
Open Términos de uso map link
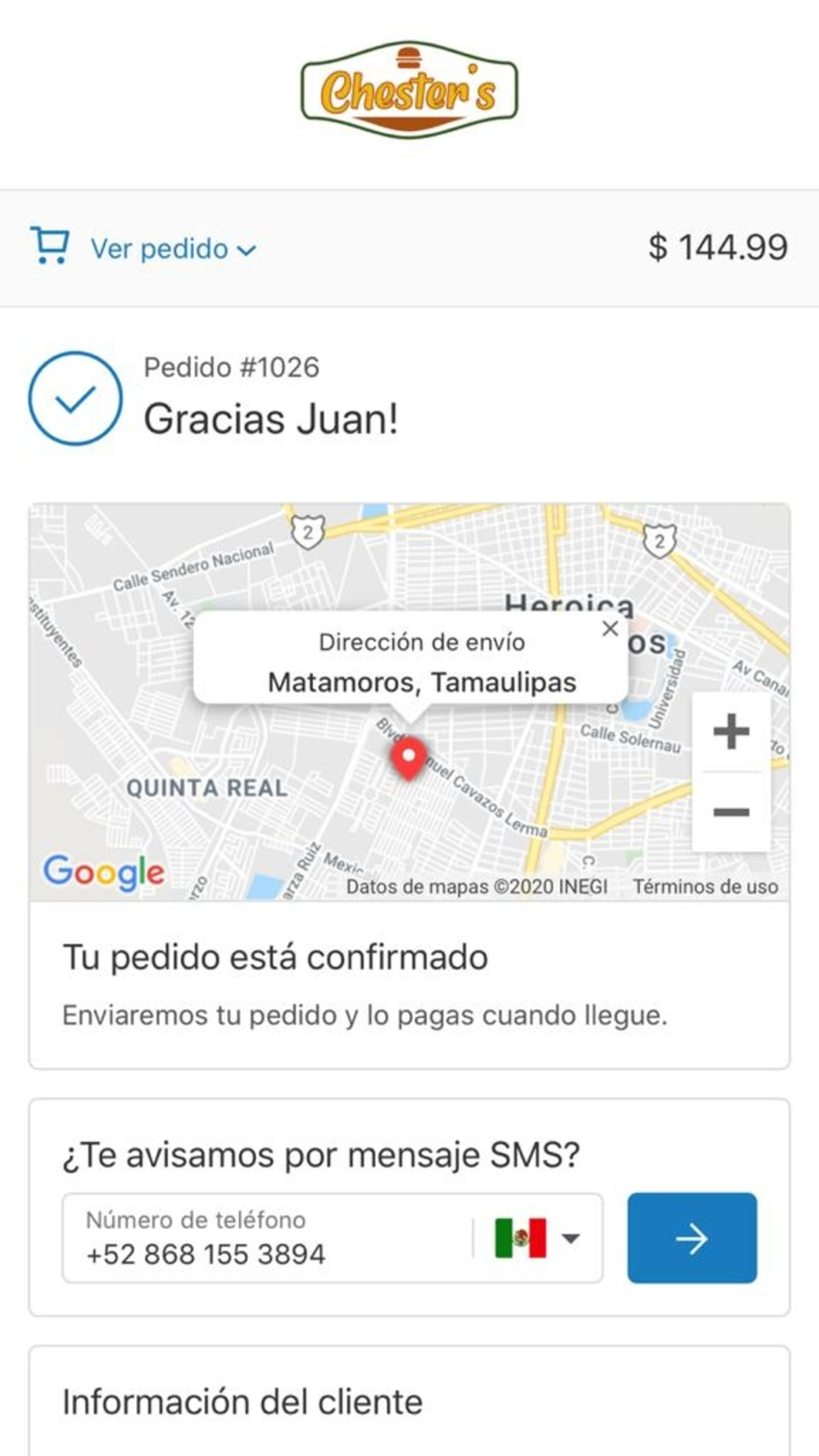(705, 886)
